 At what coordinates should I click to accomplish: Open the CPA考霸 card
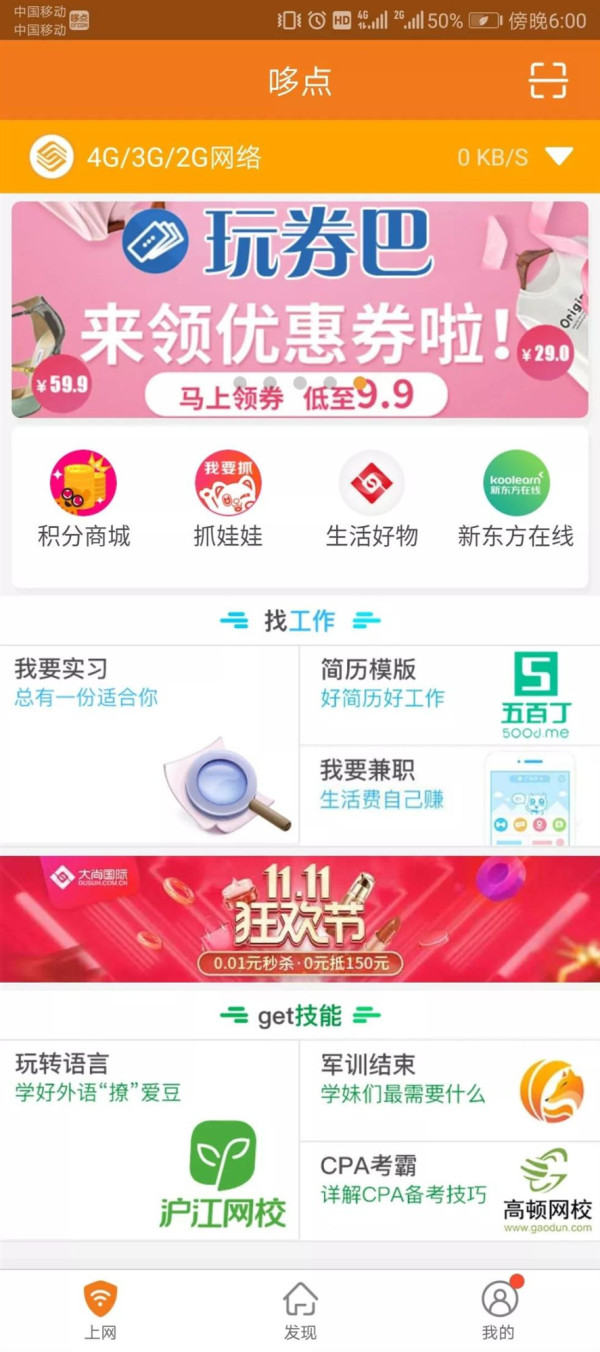pyautogui.click(x=450, y=1192)
